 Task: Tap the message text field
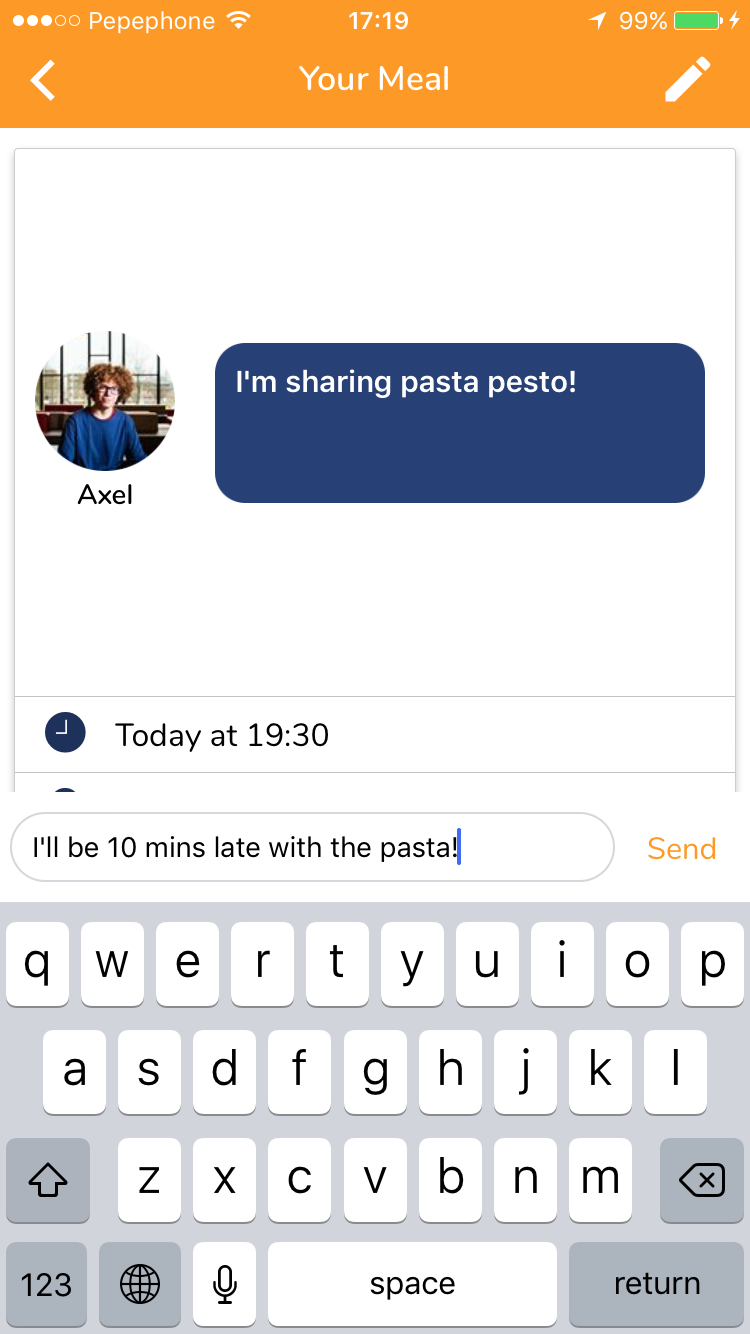point(312,847)
